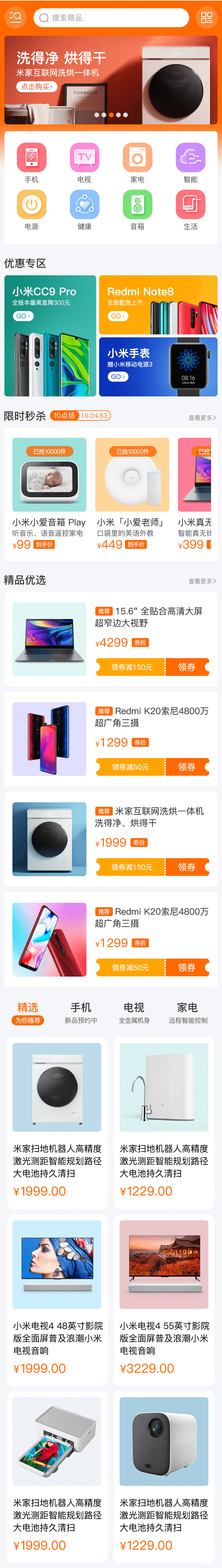View 查看更多 for 限时秒杀
This screenshot has width=222, height=1568.
coord(202,418)
